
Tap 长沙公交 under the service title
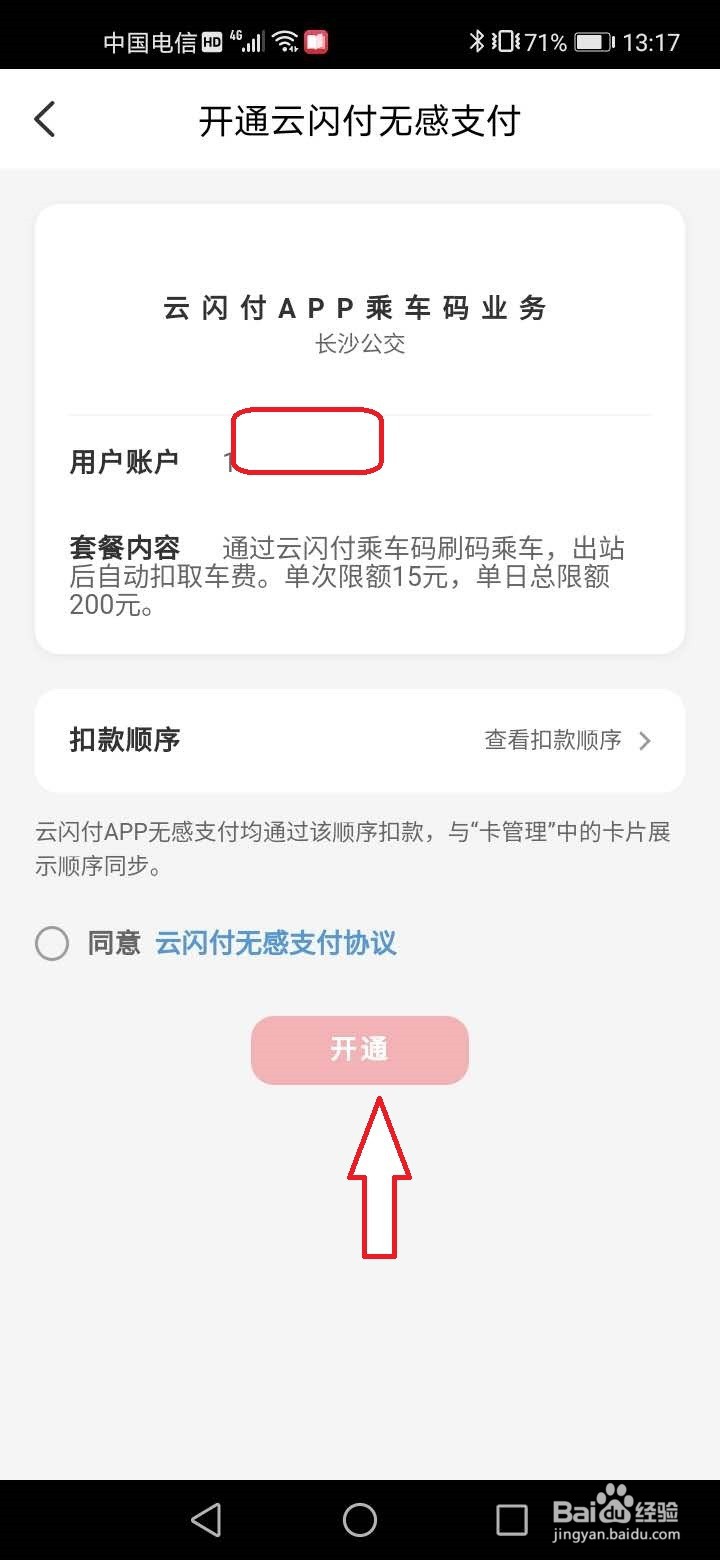(x=359, y=343)
